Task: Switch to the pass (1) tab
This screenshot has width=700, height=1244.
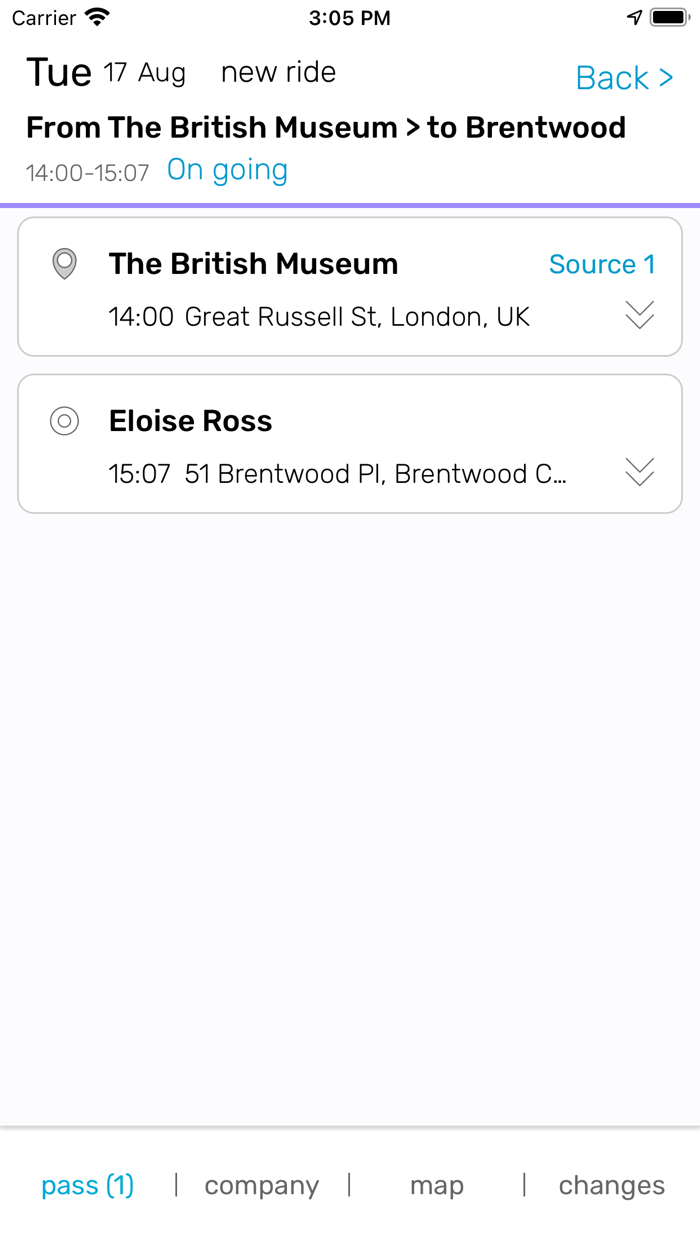Action: 88,1185
